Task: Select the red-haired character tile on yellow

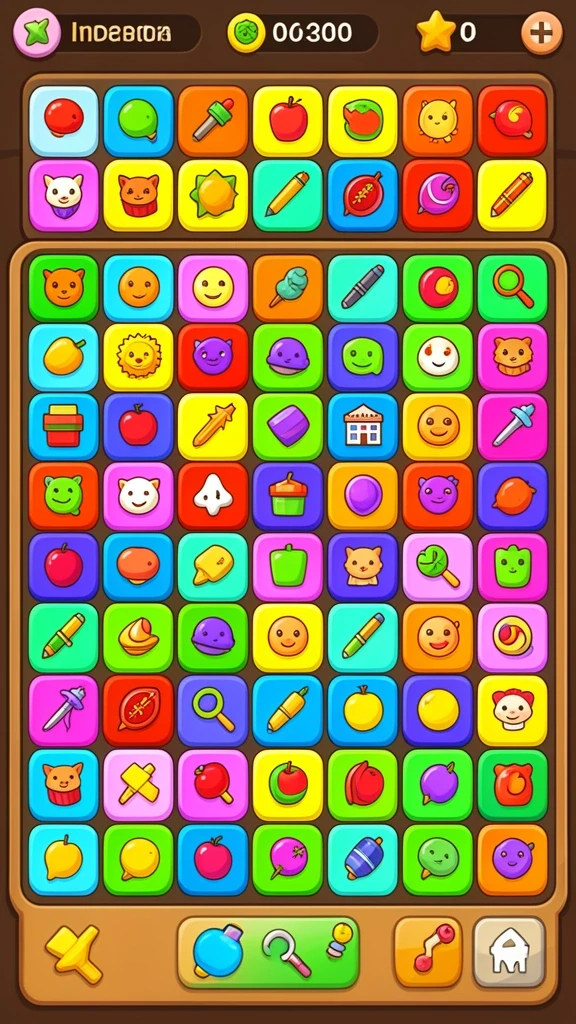Action: coord(513,711)
